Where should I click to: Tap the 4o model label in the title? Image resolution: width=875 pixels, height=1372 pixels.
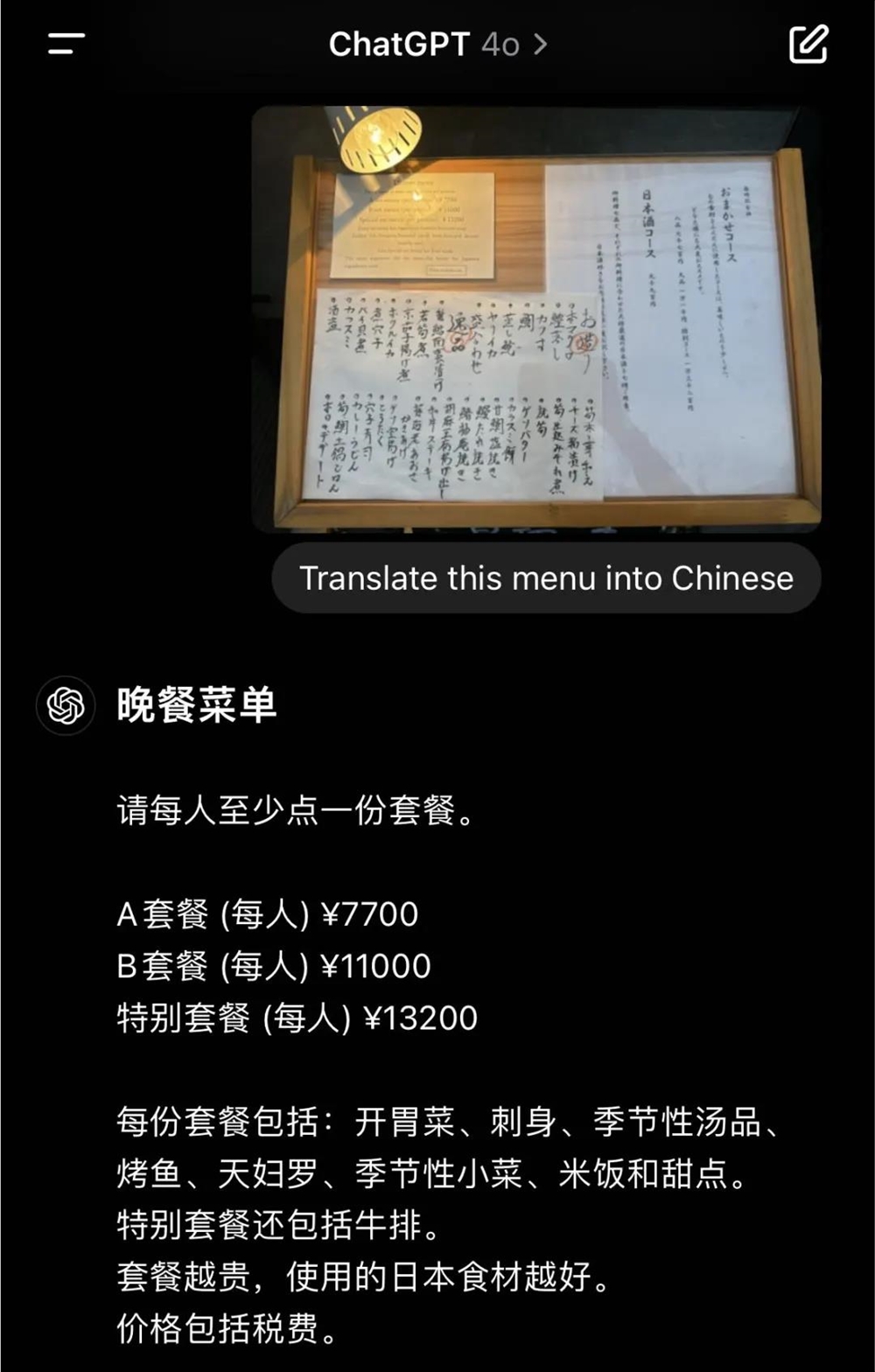(500, 45)
